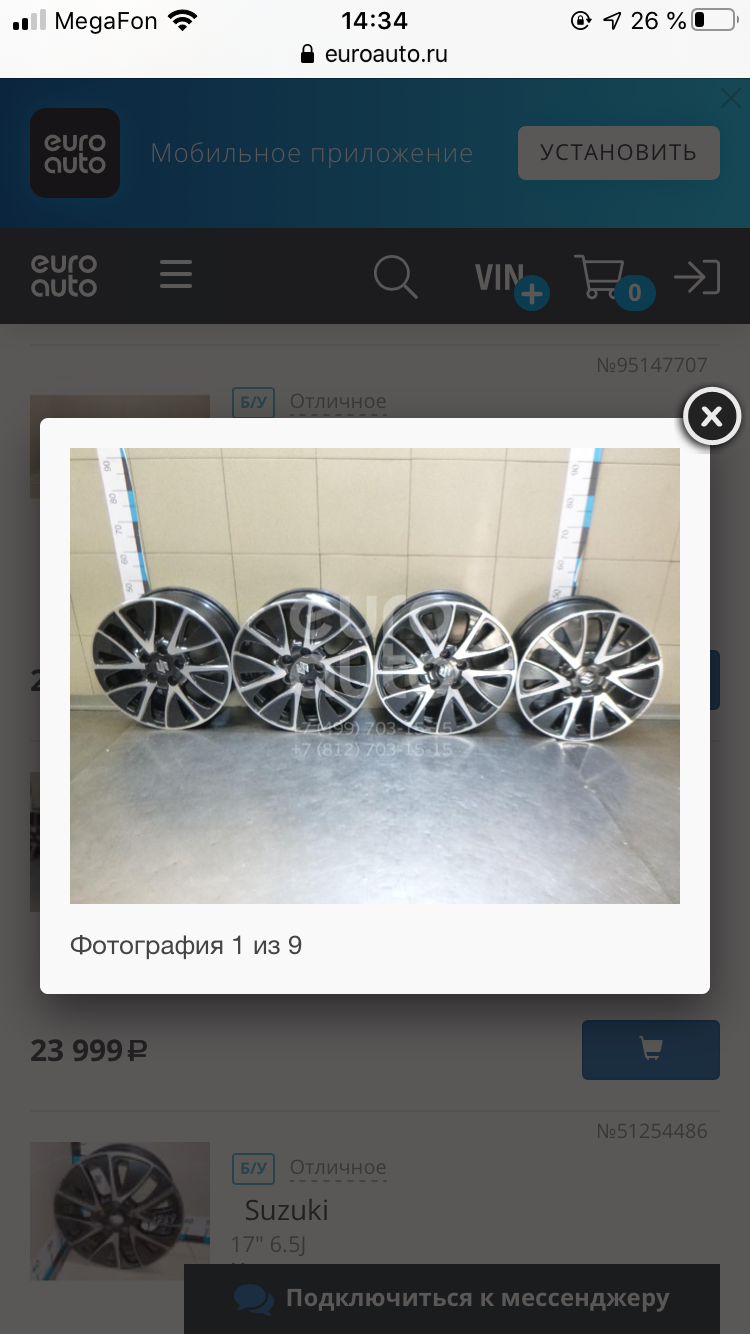Install the EuroAuto mobile app
This screenshot has width=750, height=1334.
[618, 153]
